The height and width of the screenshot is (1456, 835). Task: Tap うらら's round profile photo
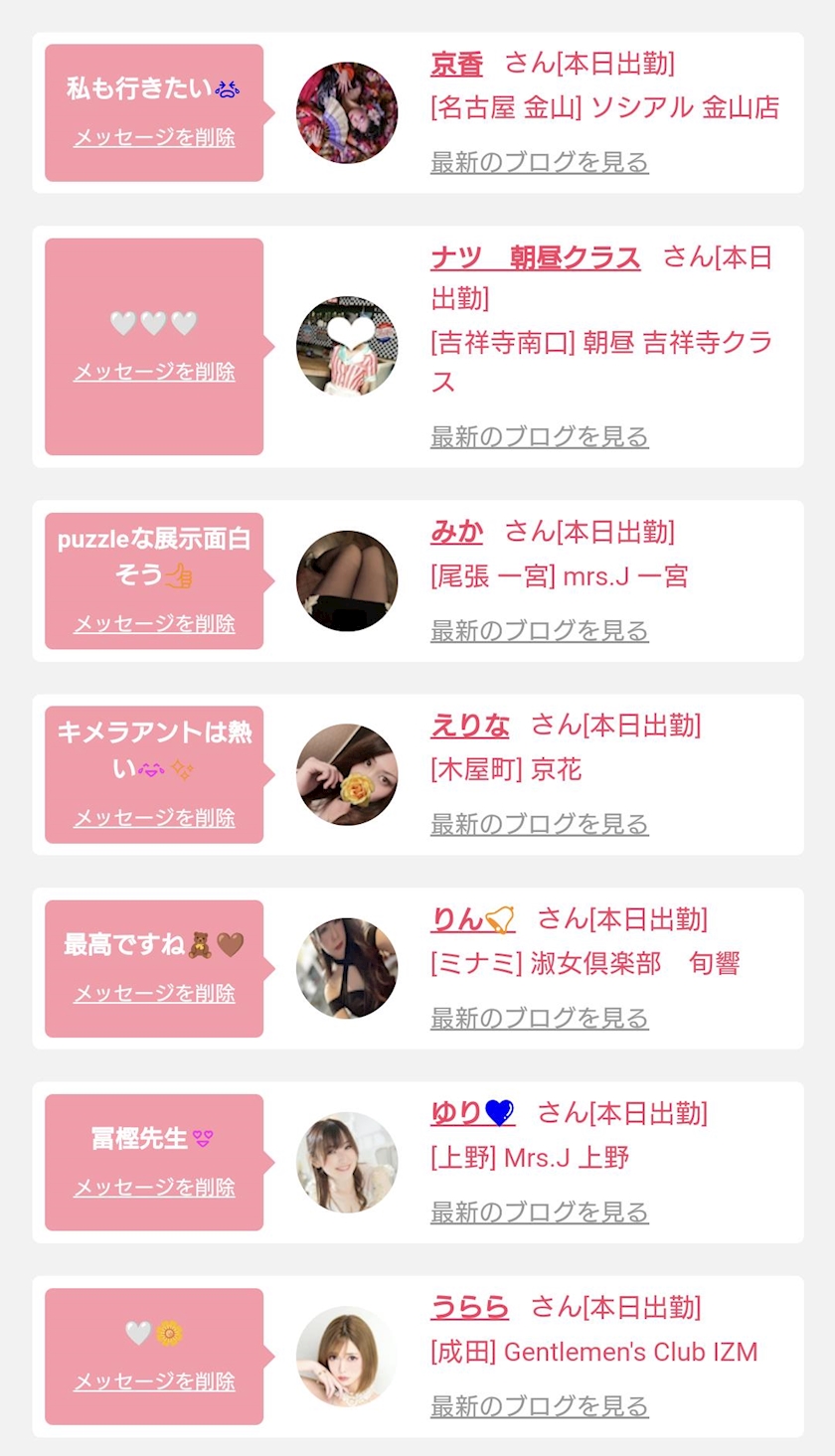pos(347,1357)
